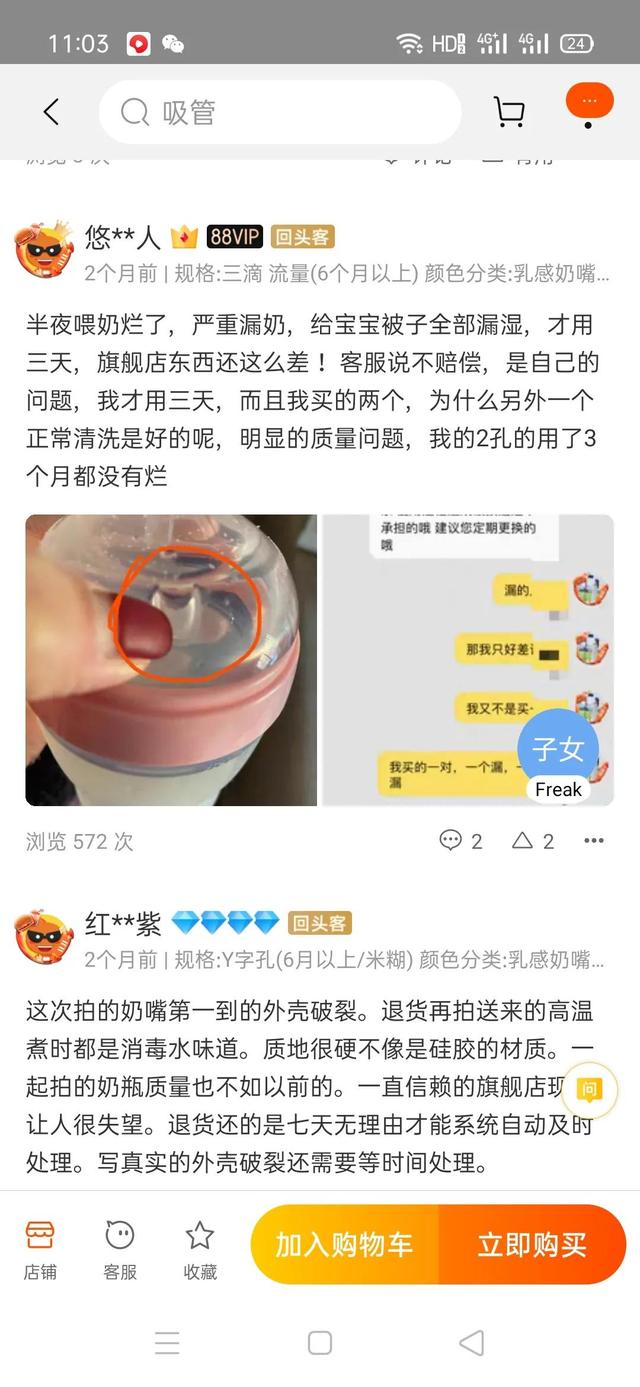Screen dimensions: 640x1387
Task: View comments on 悠**人's review
Action: [461, 841]
